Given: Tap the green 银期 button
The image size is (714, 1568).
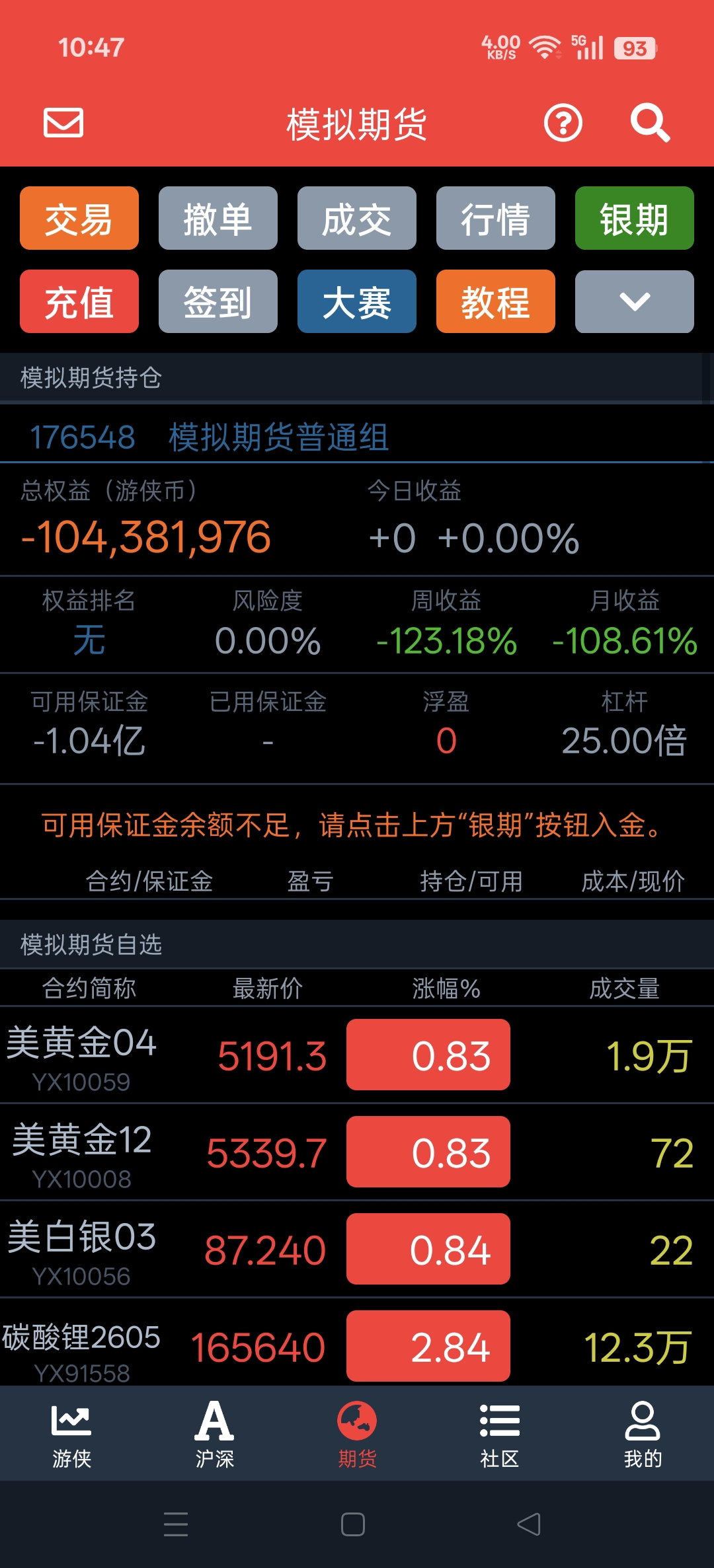Looking at the screenshot, I should coord(635,219).
